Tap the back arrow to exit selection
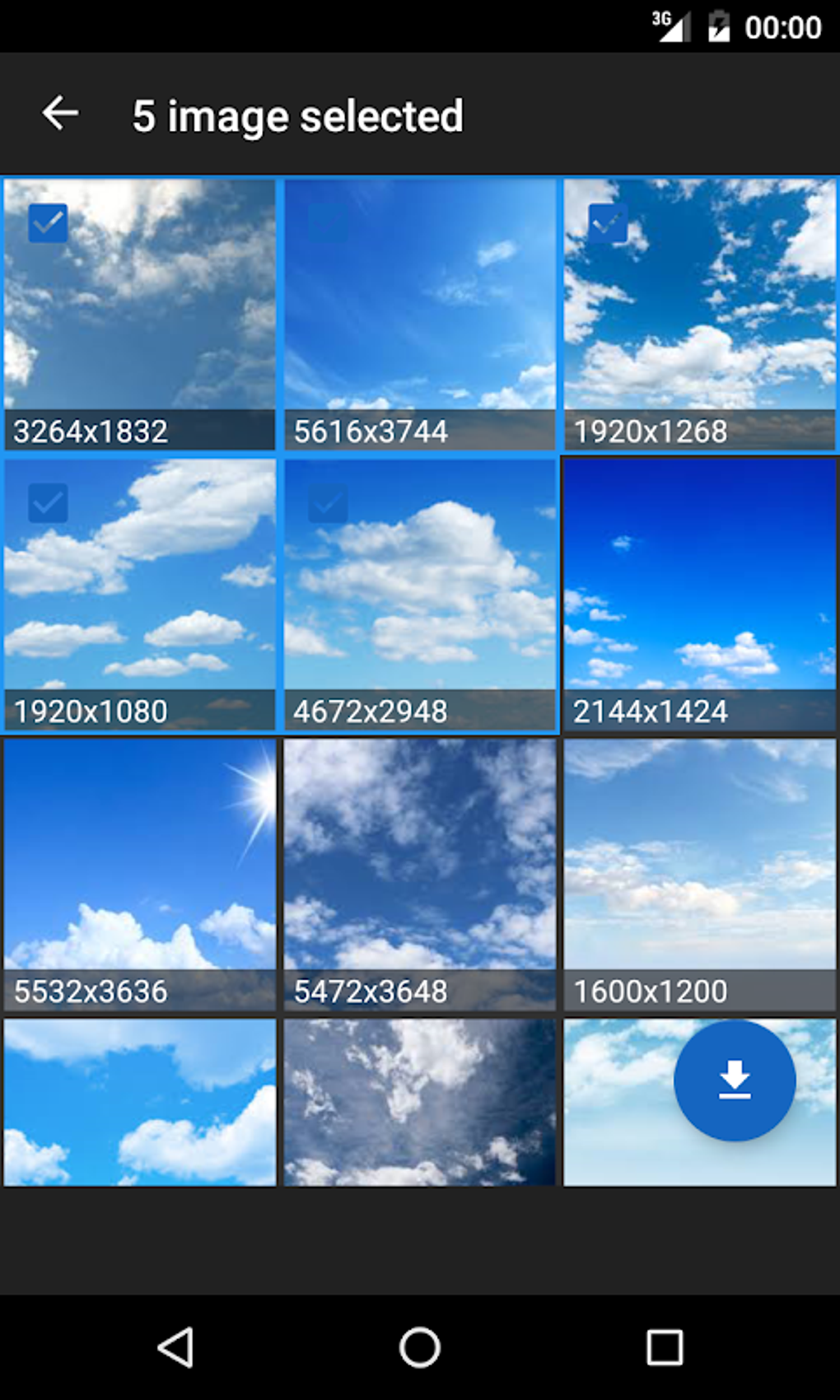This screenshot has height=1400, width=840. point(60,114)
